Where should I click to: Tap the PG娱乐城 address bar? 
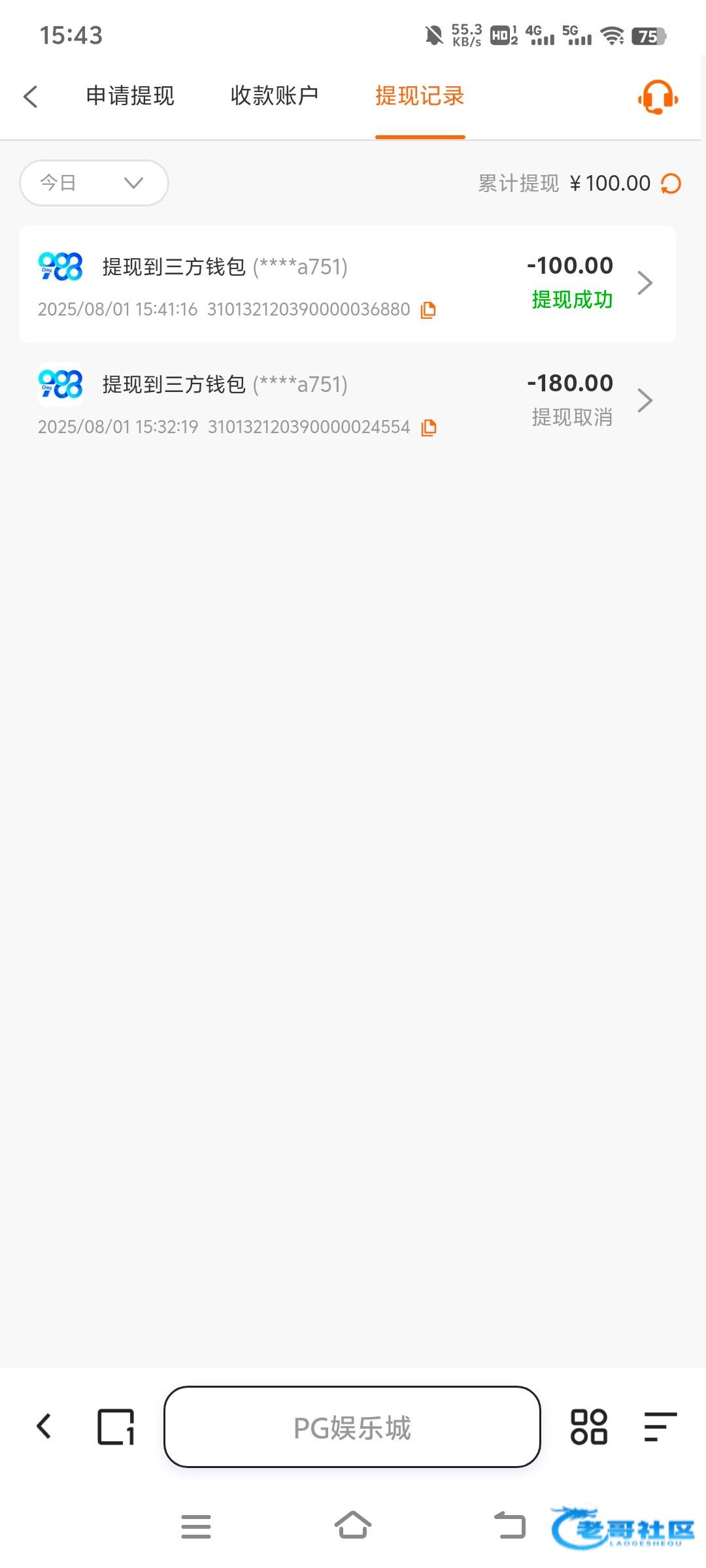[352, 1427]
